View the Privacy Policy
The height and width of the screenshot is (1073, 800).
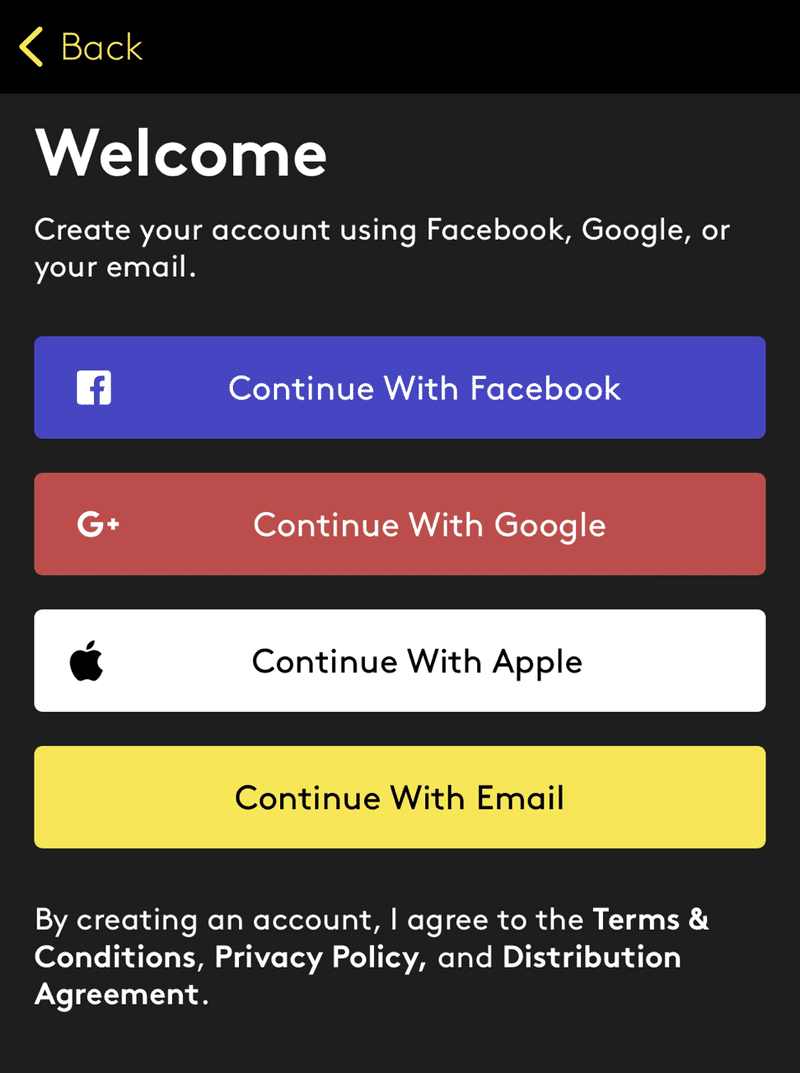coord(320,957)
